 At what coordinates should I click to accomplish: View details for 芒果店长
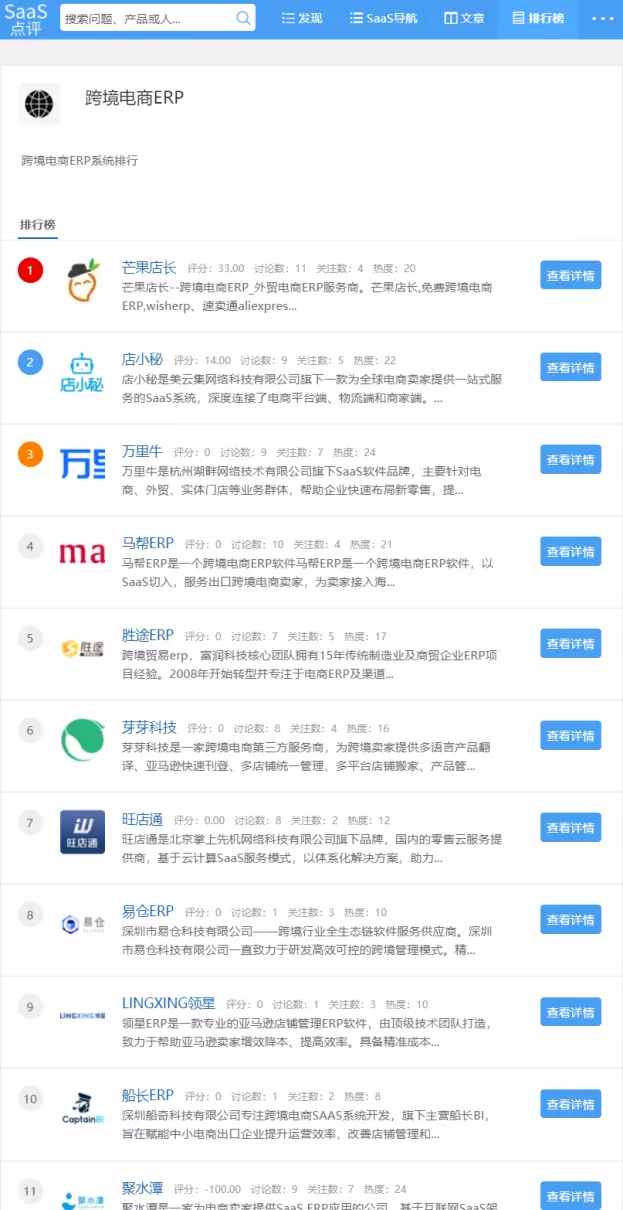click(571, 275)
